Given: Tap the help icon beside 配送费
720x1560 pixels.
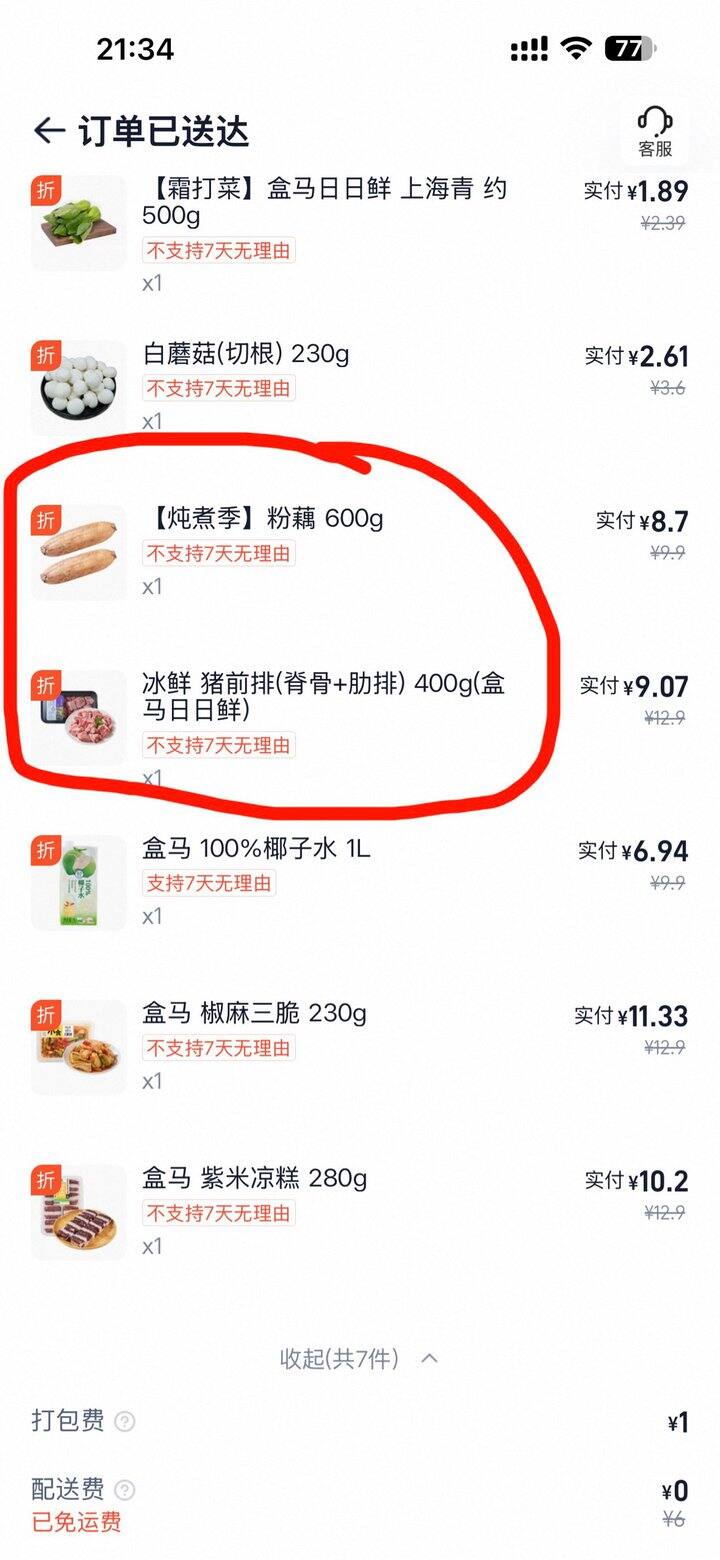Looking at the screenshot, I should click(x=124, y=1489).
